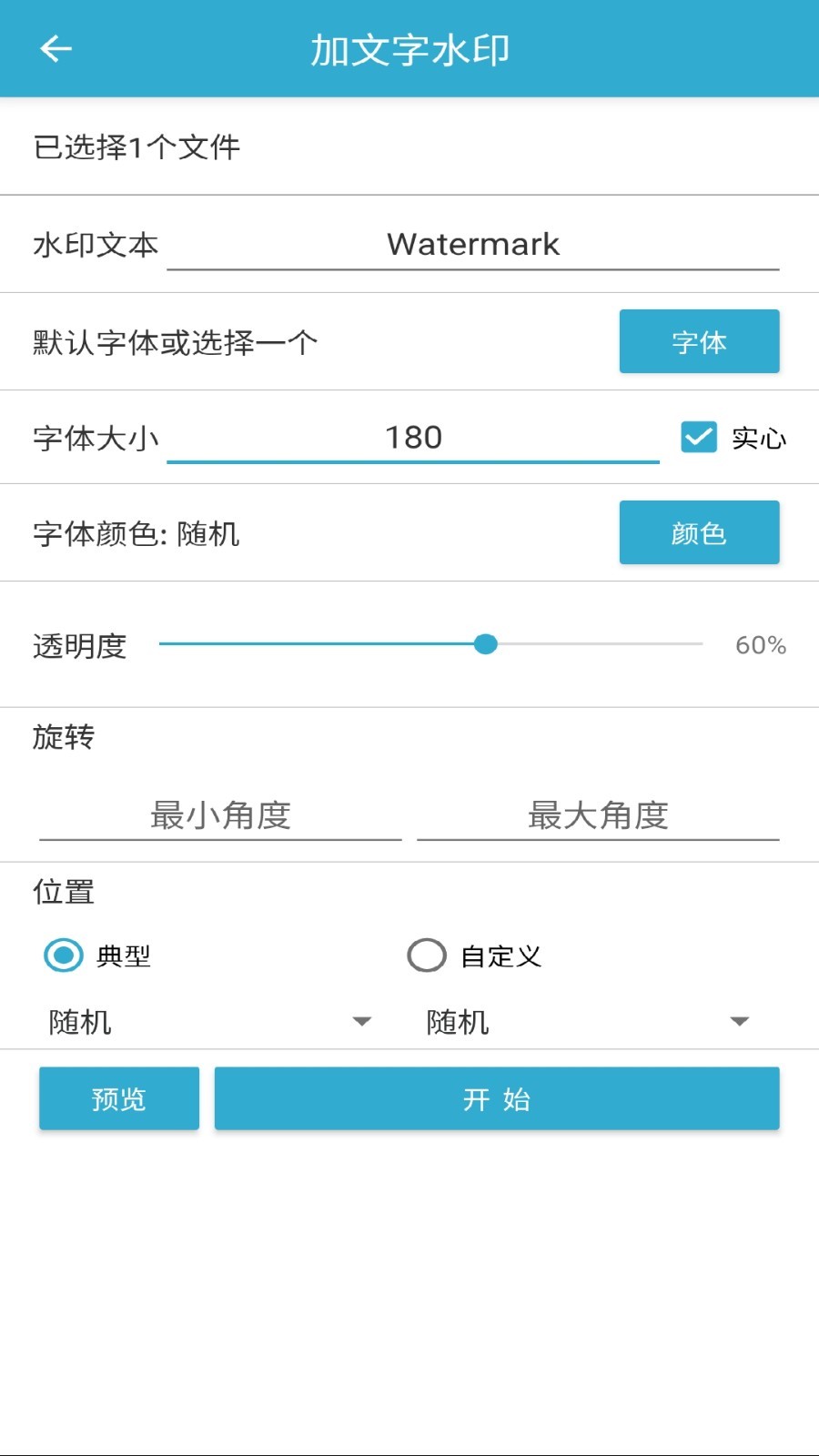
Task: Click the Watermark text input field
Action: point(471,244)
